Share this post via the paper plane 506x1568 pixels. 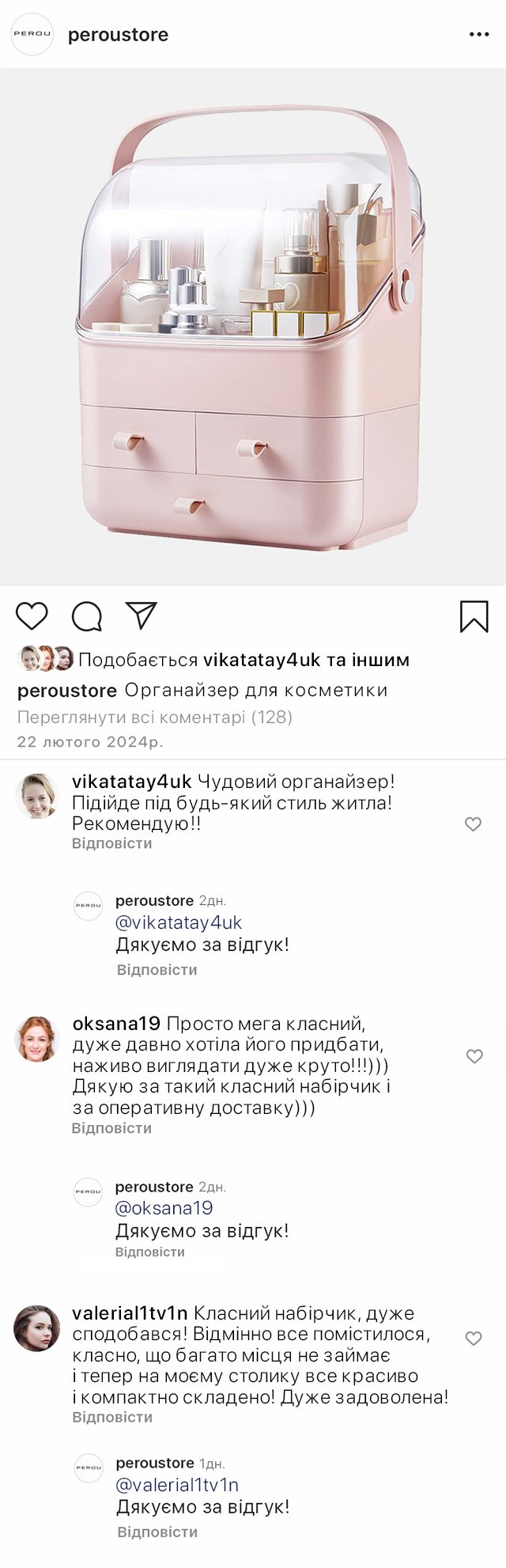pyautogui.click(x=142, y=615)
